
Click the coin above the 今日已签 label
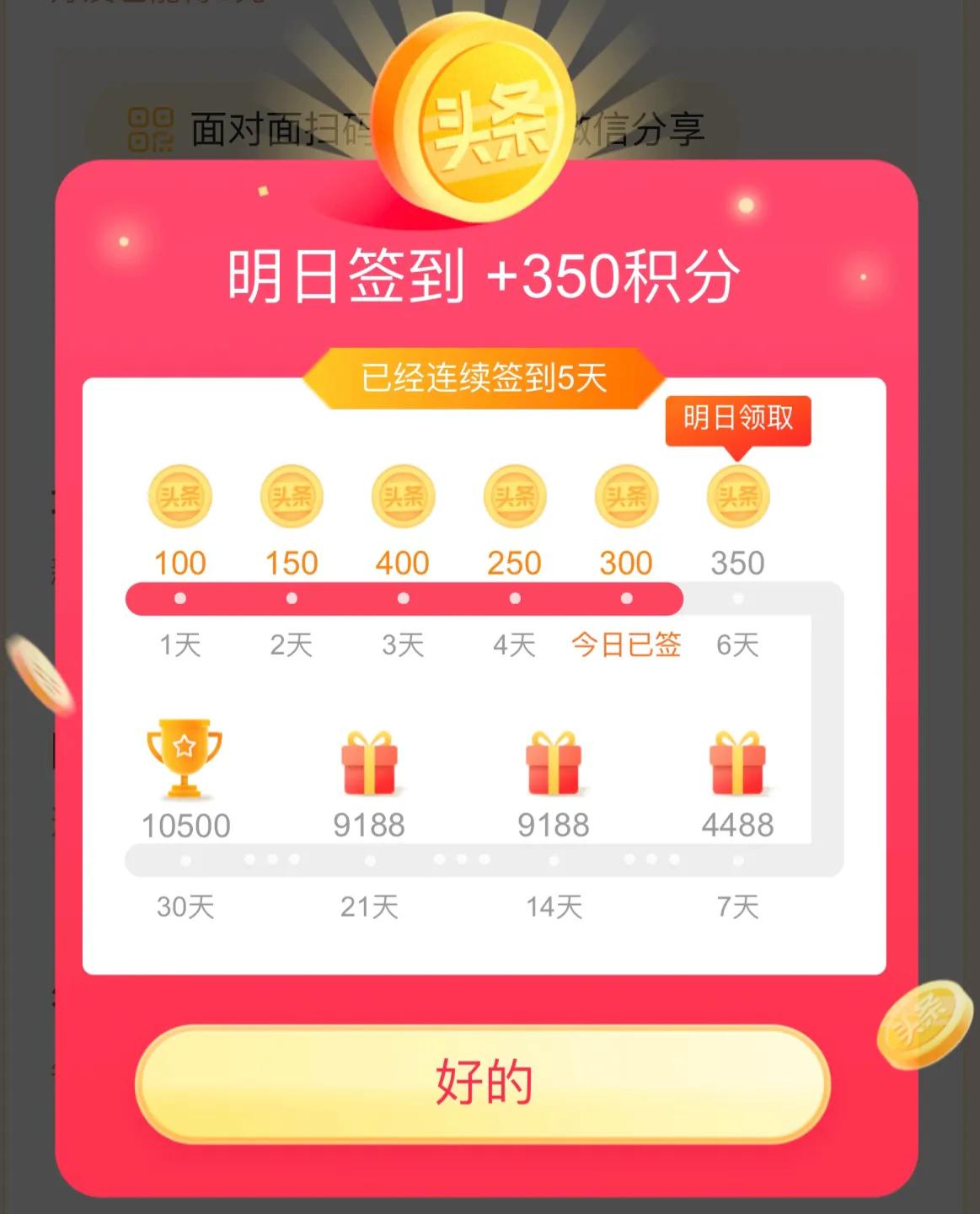(625, 496)
